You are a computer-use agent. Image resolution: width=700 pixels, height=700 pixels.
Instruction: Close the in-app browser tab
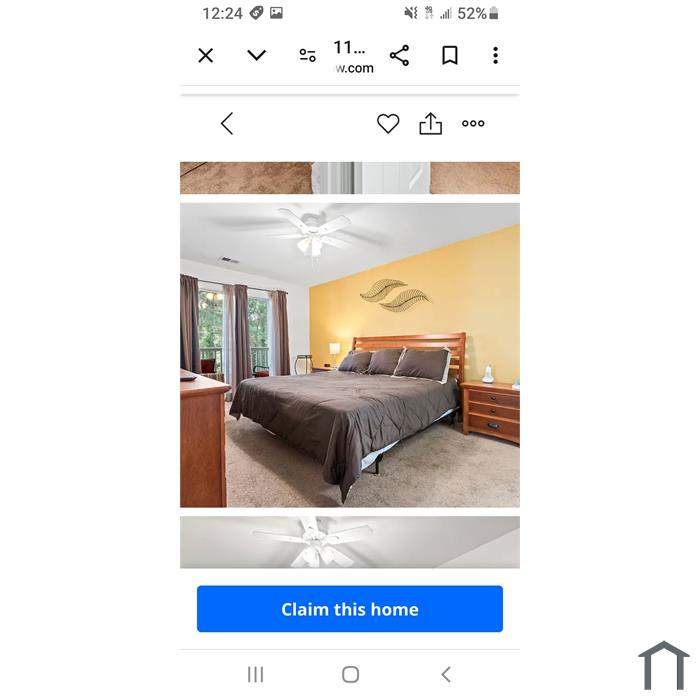pos(206,56)
